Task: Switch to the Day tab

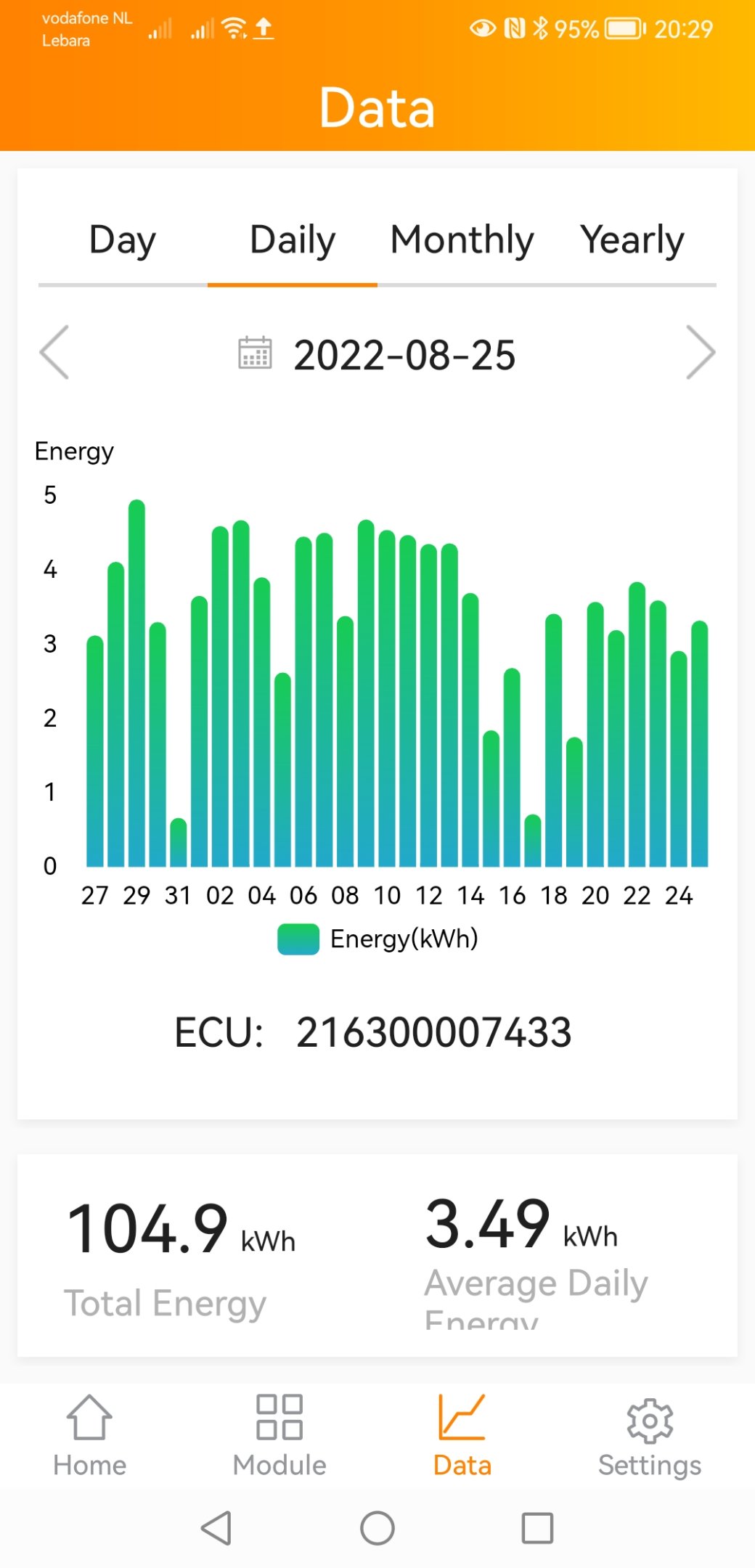Action: pos(122,240)
